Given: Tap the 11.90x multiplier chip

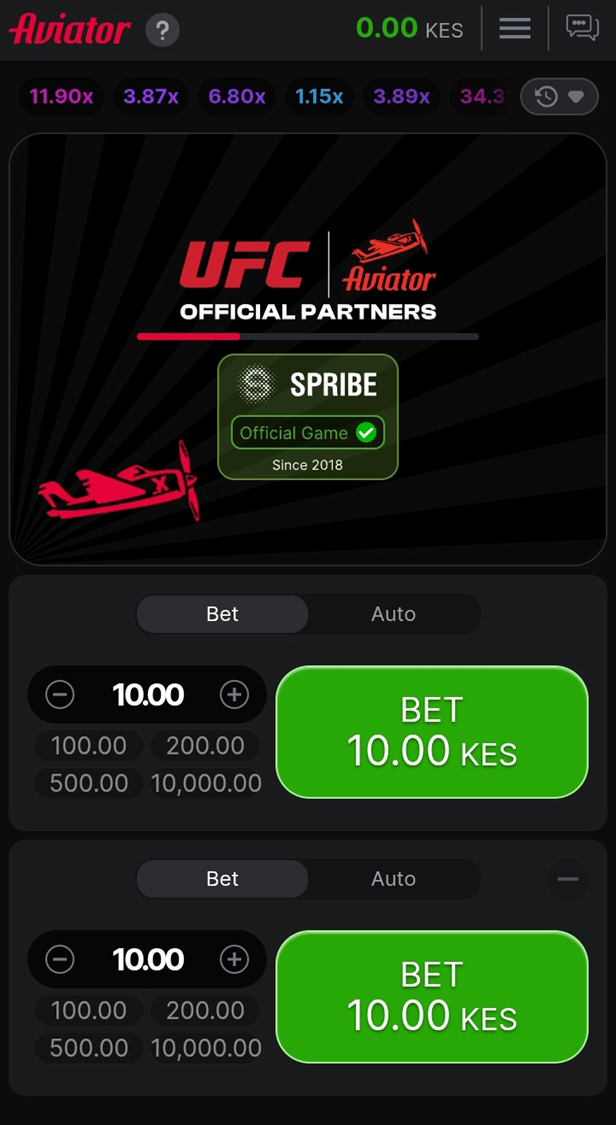Looking at the screenshot, I should (x=61, y=97).
